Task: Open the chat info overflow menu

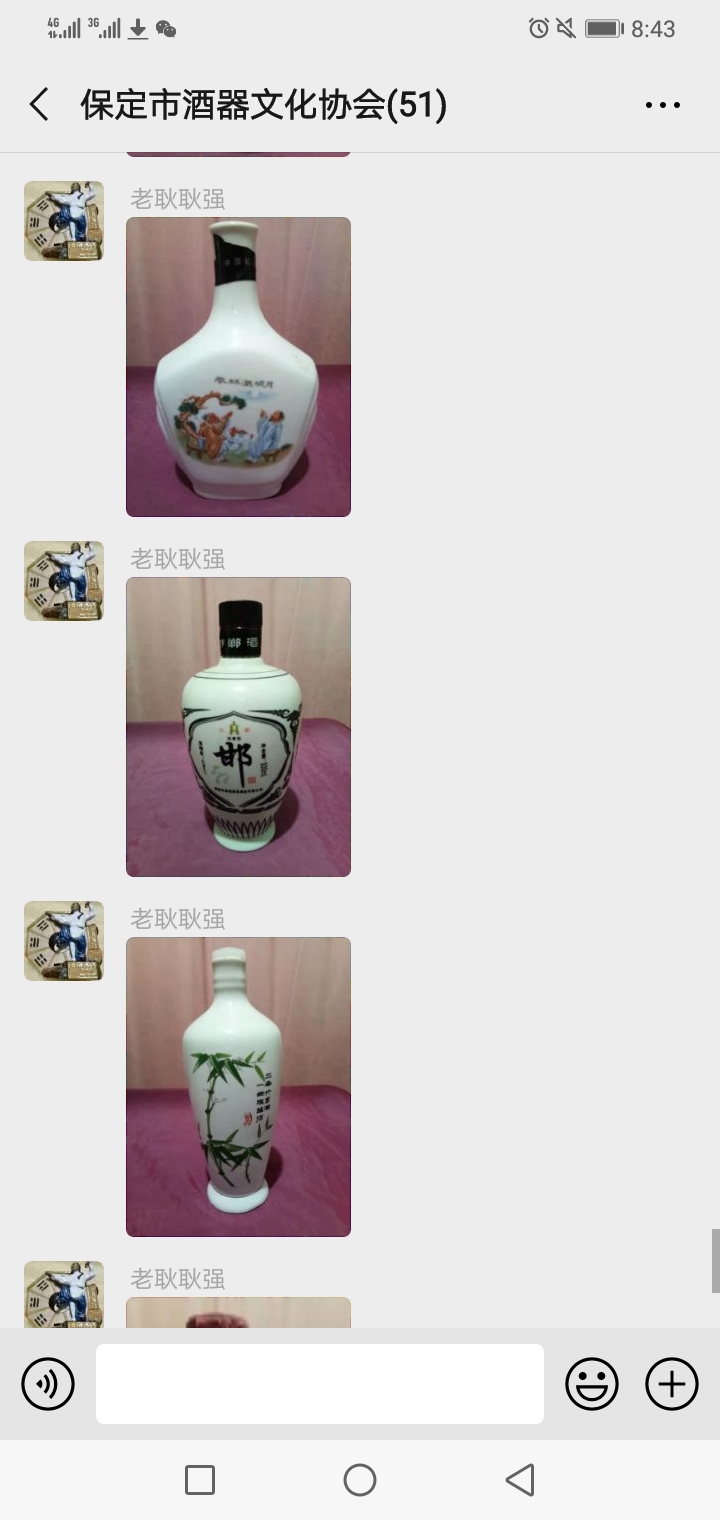Action: point(662,105)
